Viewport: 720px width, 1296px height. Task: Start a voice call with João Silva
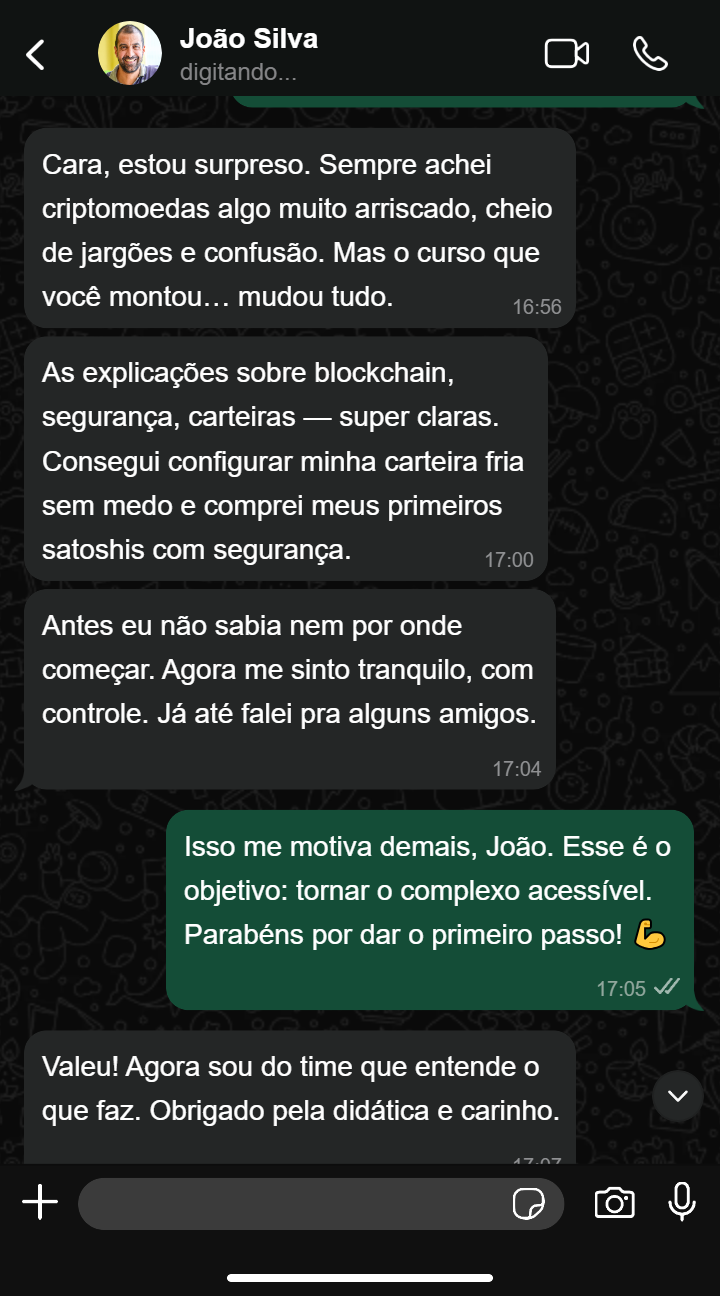650,54
